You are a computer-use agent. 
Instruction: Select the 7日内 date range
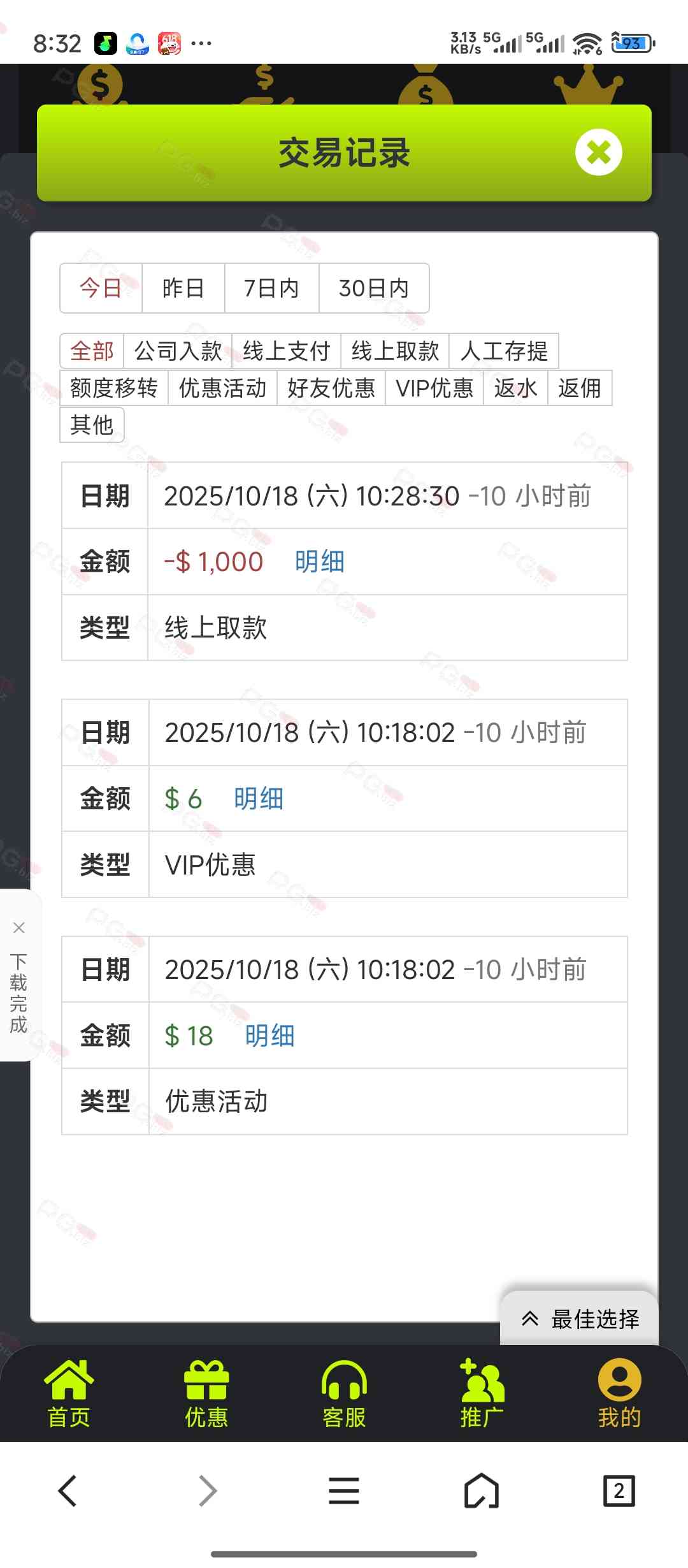pyautogui.click(x=271, y=288)
